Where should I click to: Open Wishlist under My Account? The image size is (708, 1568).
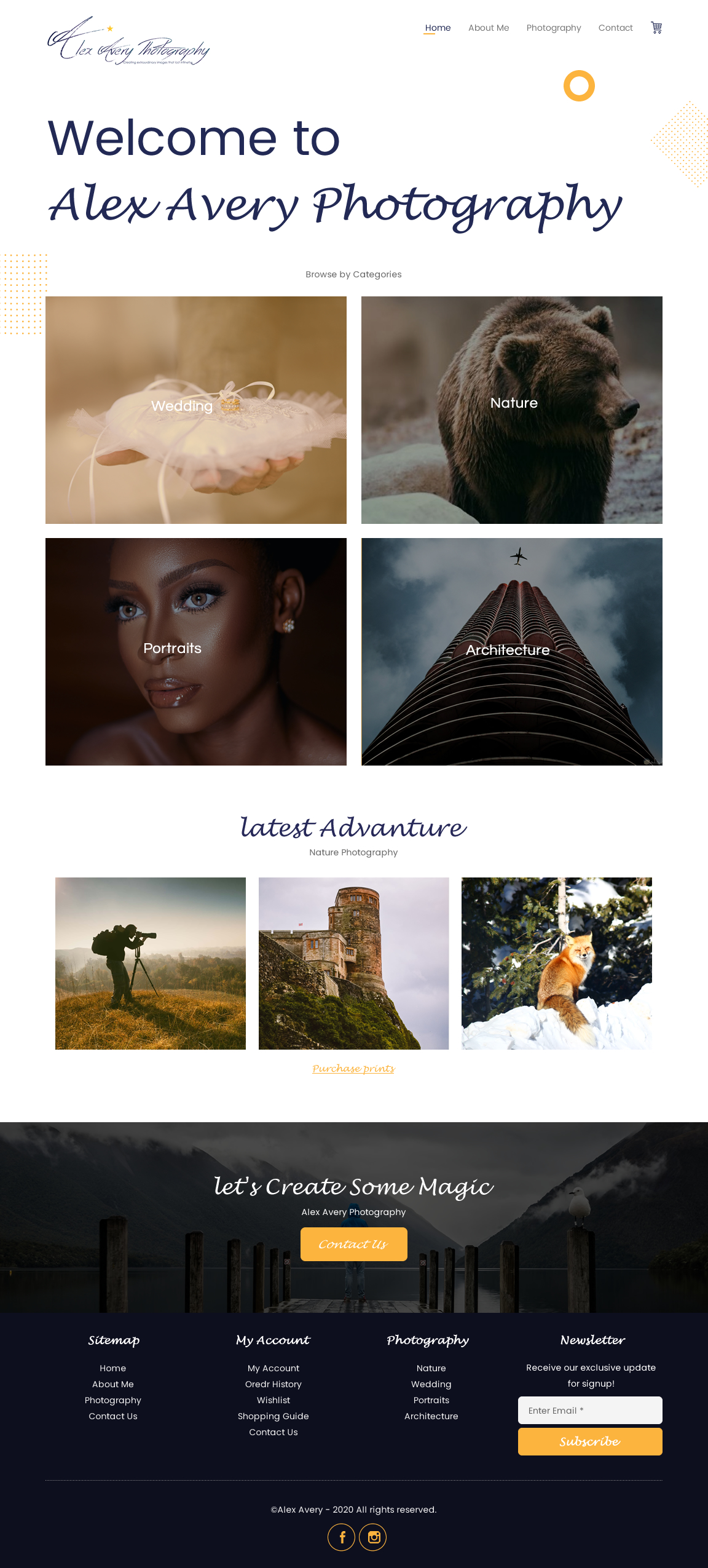point(273,1400)
